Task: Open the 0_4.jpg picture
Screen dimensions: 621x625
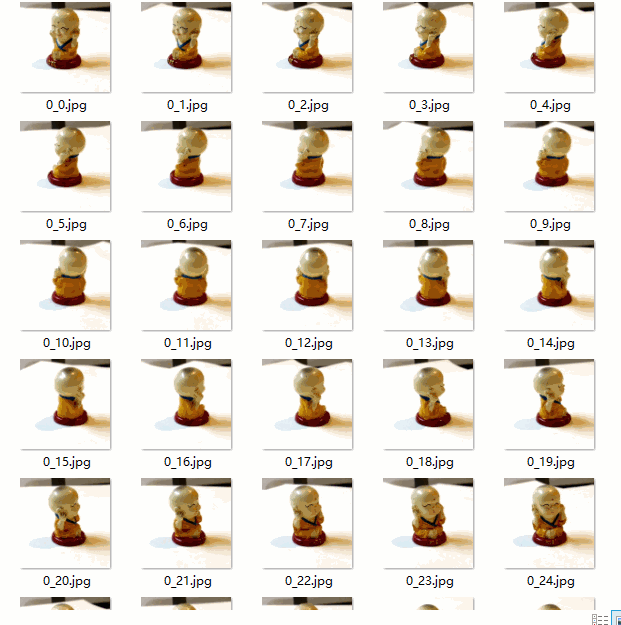Action: [550, 48]
